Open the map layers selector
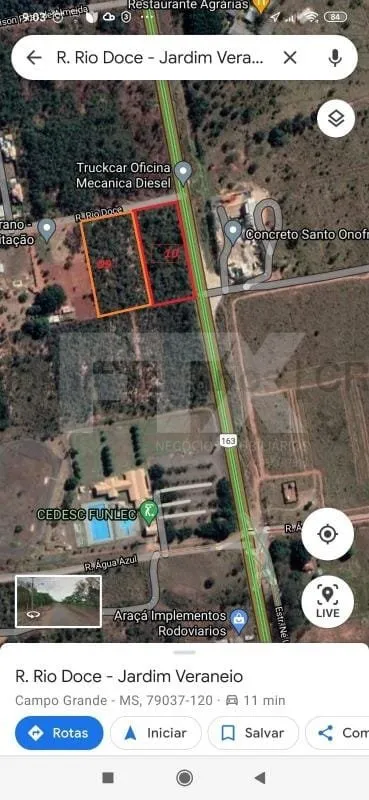Screen dimensions: 369x800 coord(336,118)
